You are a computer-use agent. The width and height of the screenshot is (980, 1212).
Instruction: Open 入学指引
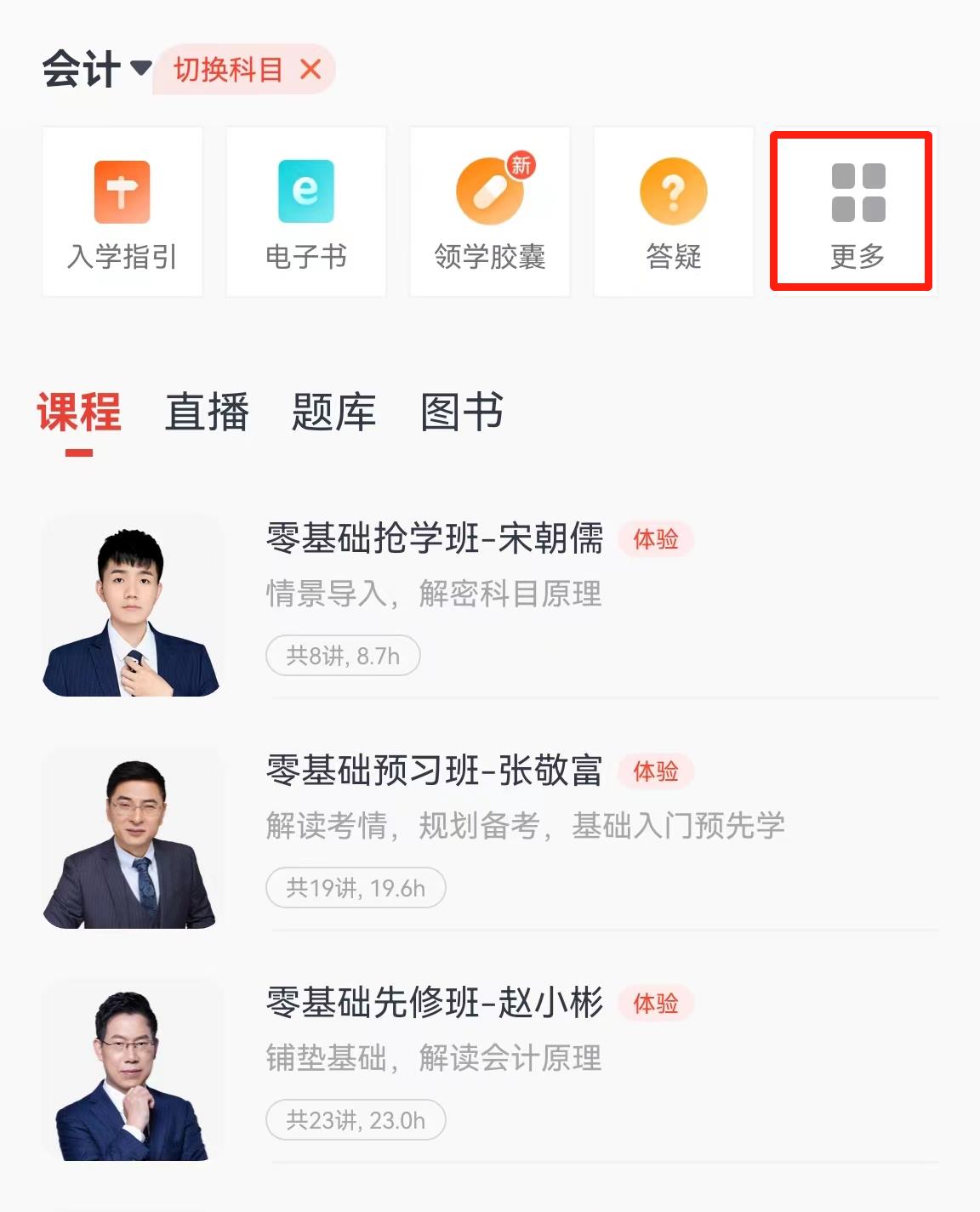pyautogui.click(x=122, y=213)
